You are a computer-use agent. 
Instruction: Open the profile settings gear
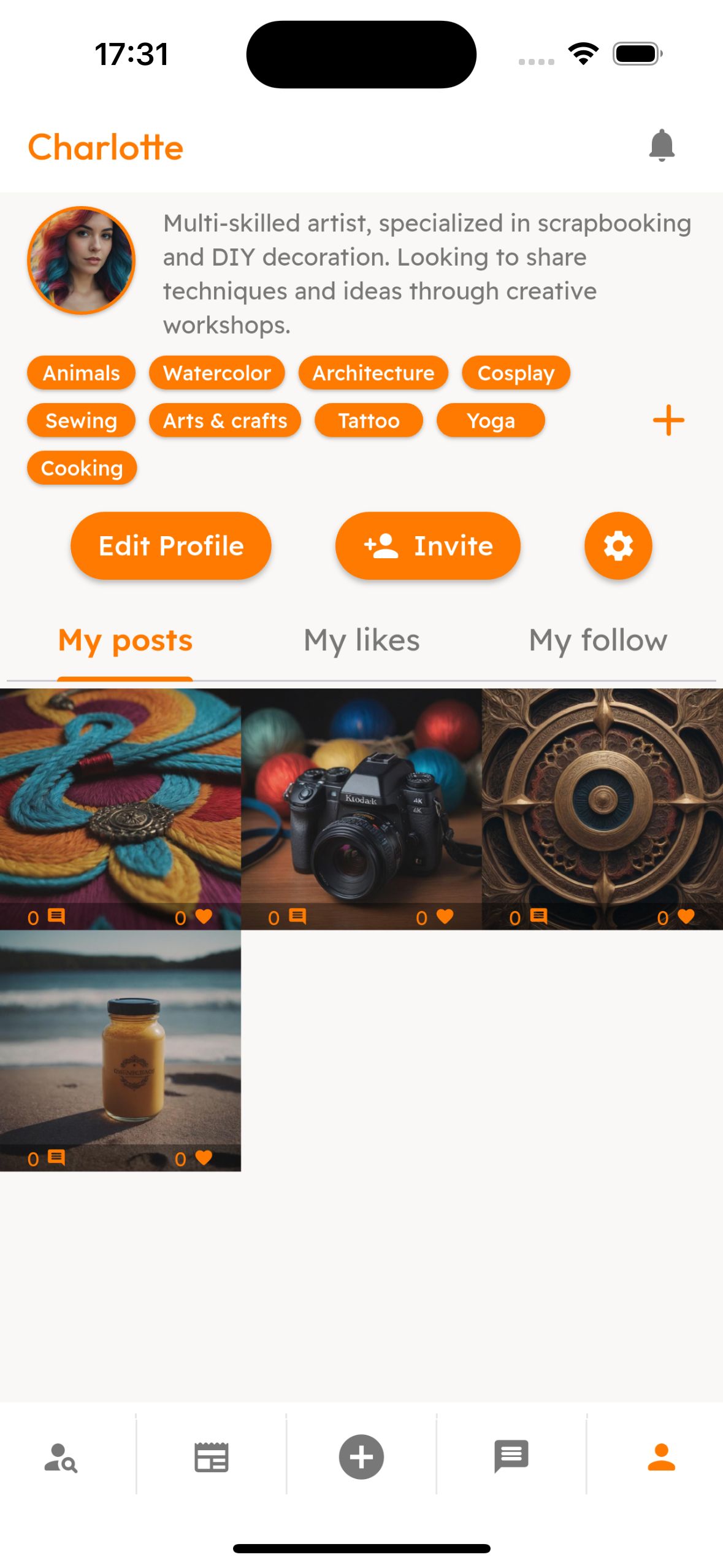click(618, 545)
